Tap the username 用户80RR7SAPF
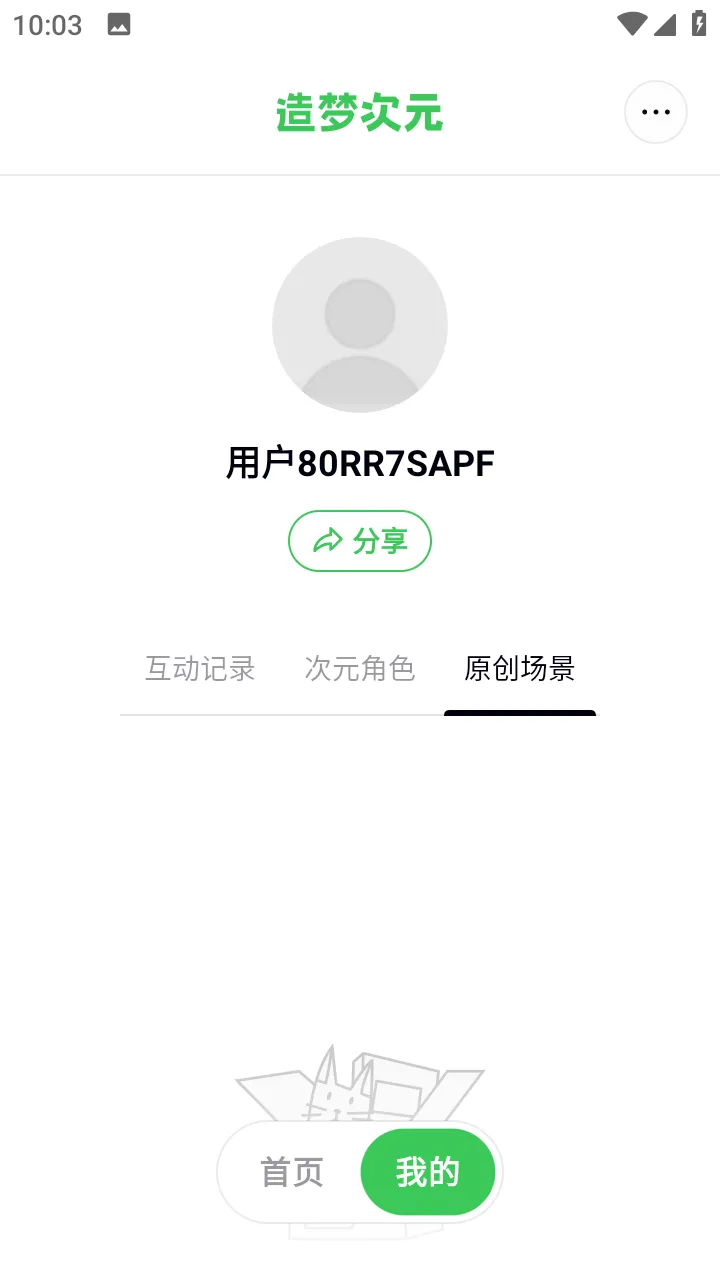The image size is (720, 1280). pos(359,462)
